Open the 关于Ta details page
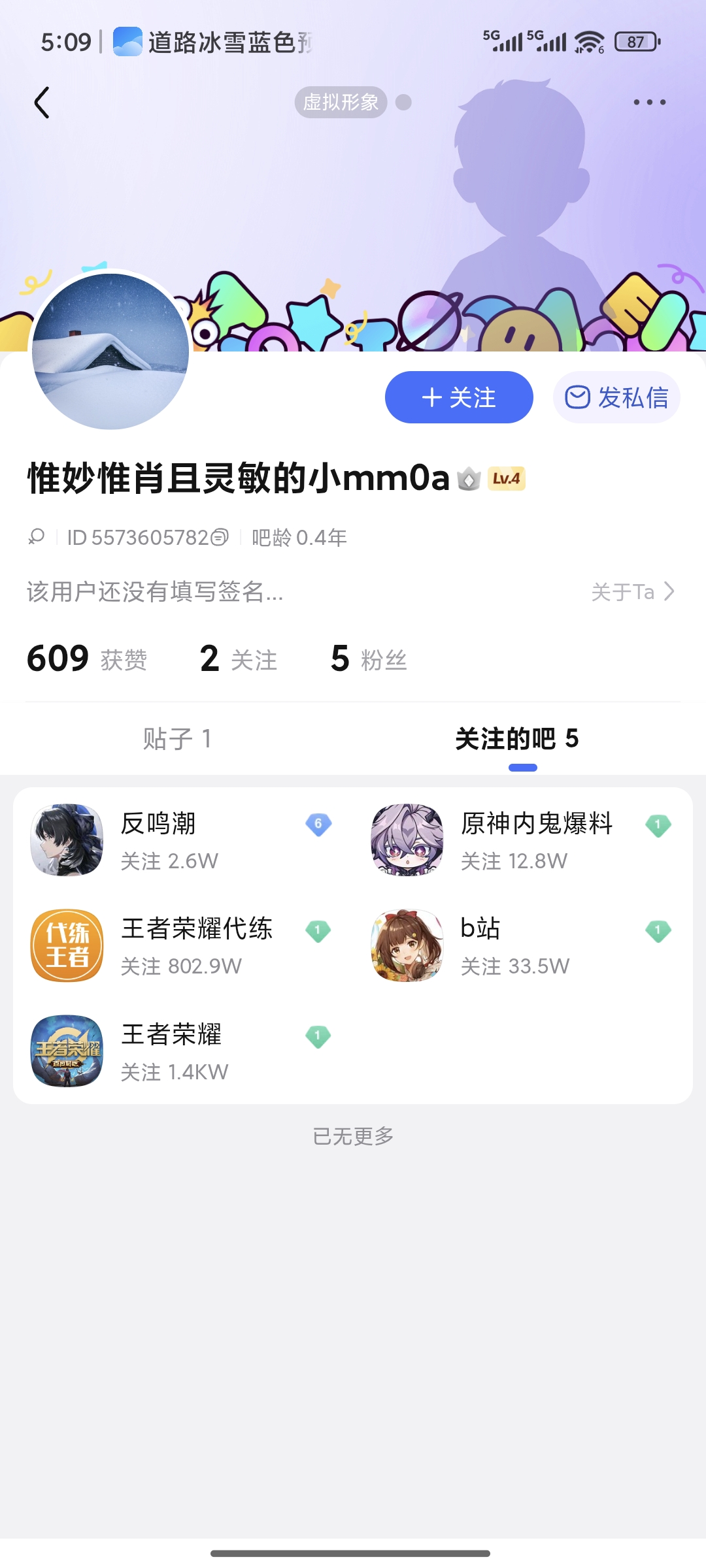706x1568 pixels. pyautogui.click(x=631, y=592)
